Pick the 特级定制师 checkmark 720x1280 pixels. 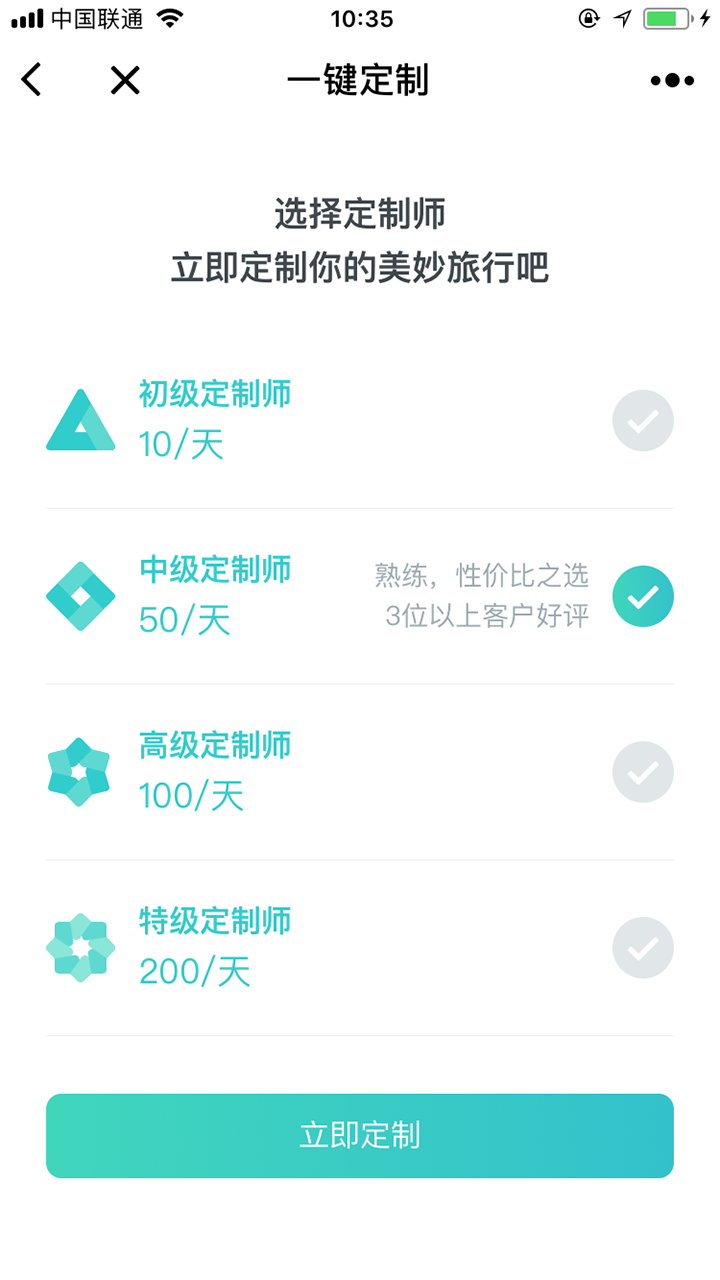click(643, 948)
